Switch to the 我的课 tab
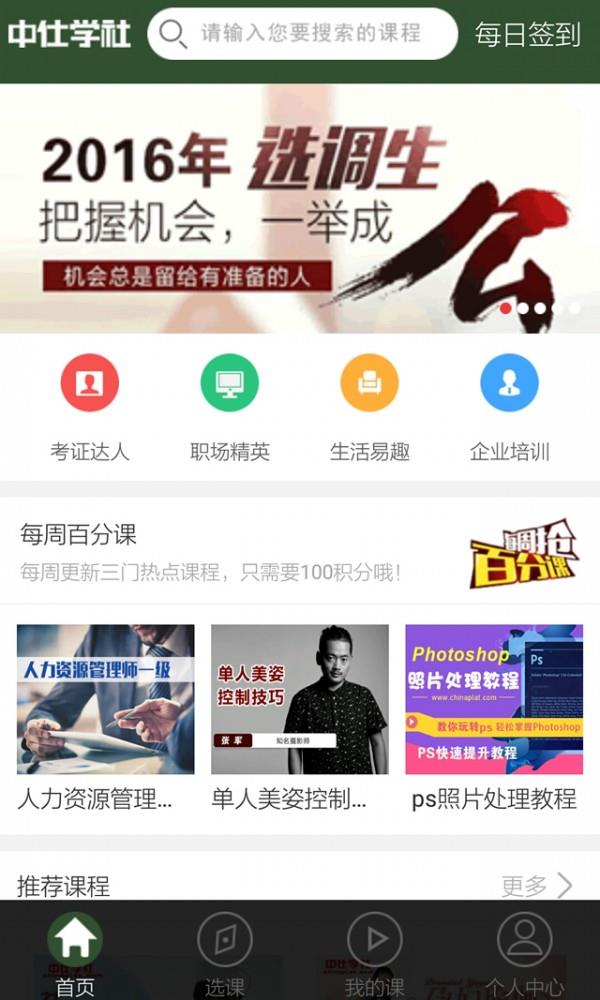 [x=374, y=954]
